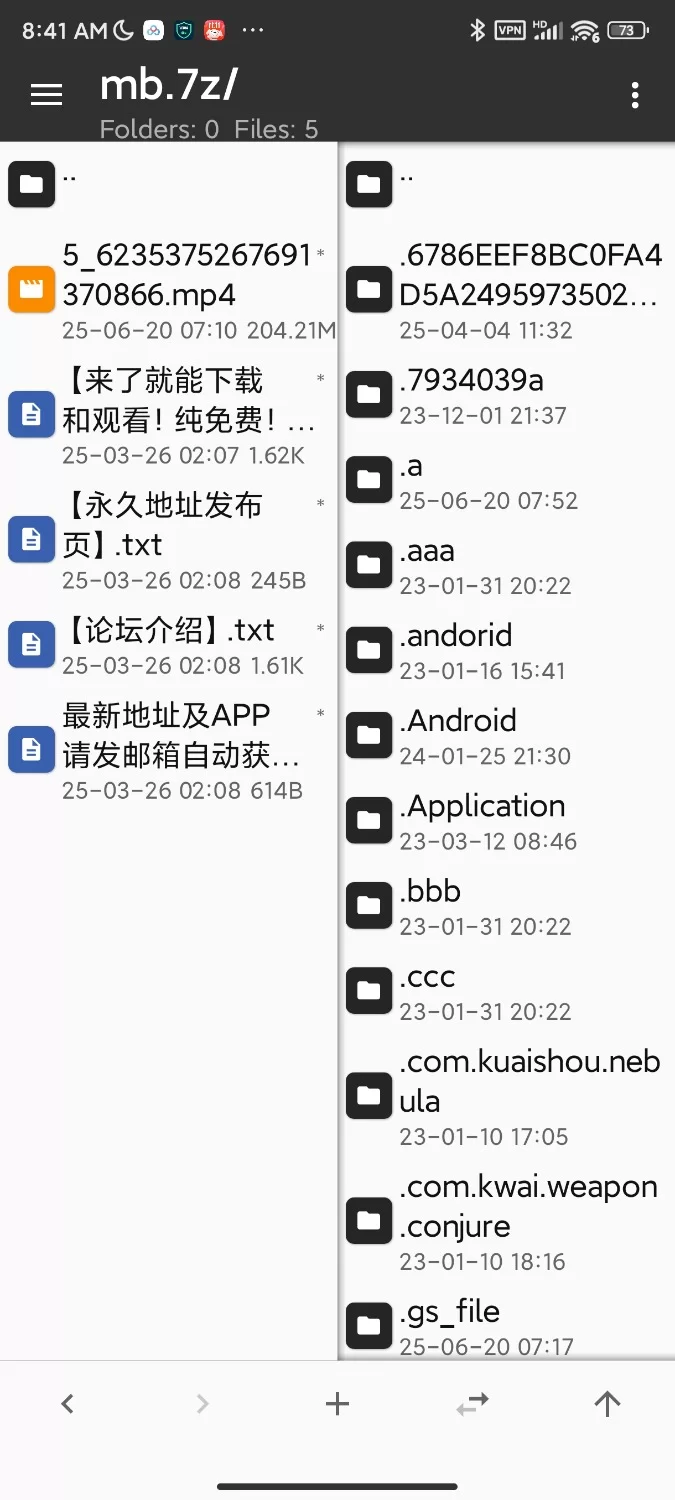The height and width of the screenshot is (1500, 675).
Task: Open the .7934039a folder
Action: (x=507, y=394)
